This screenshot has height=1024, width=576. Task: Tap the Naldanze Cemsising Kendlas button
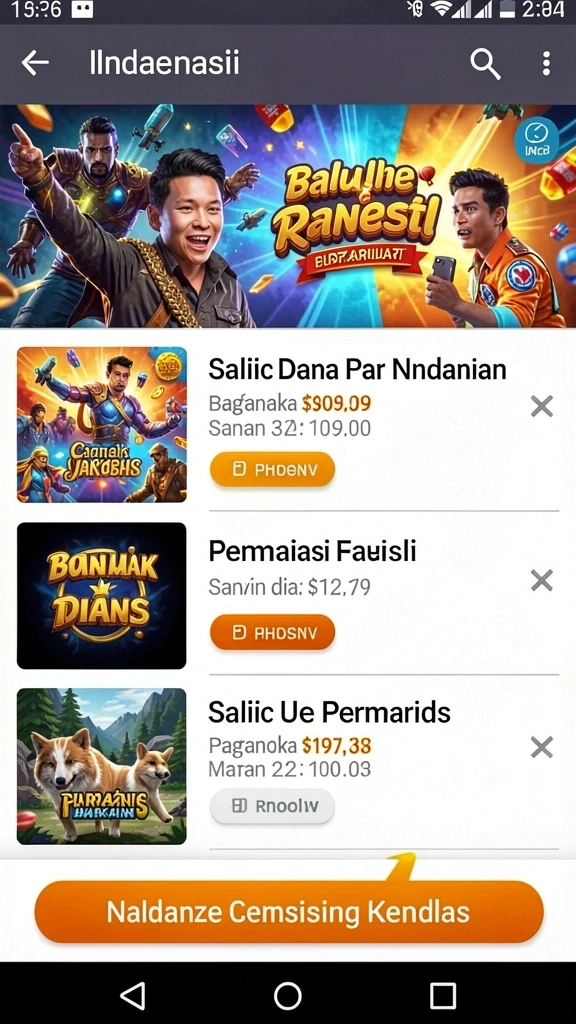(289, 912)
